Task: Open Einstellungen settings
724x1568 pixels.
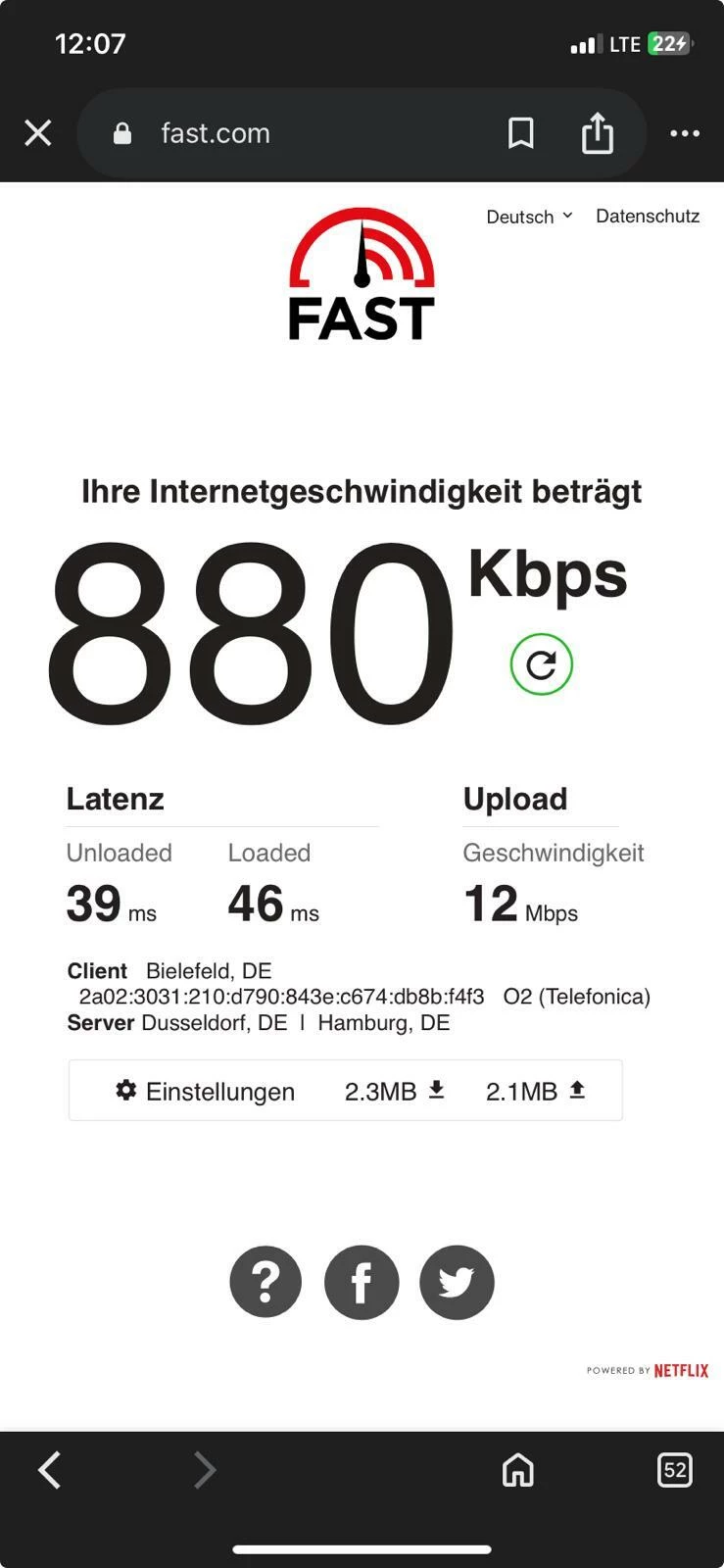Action: 206,1091
